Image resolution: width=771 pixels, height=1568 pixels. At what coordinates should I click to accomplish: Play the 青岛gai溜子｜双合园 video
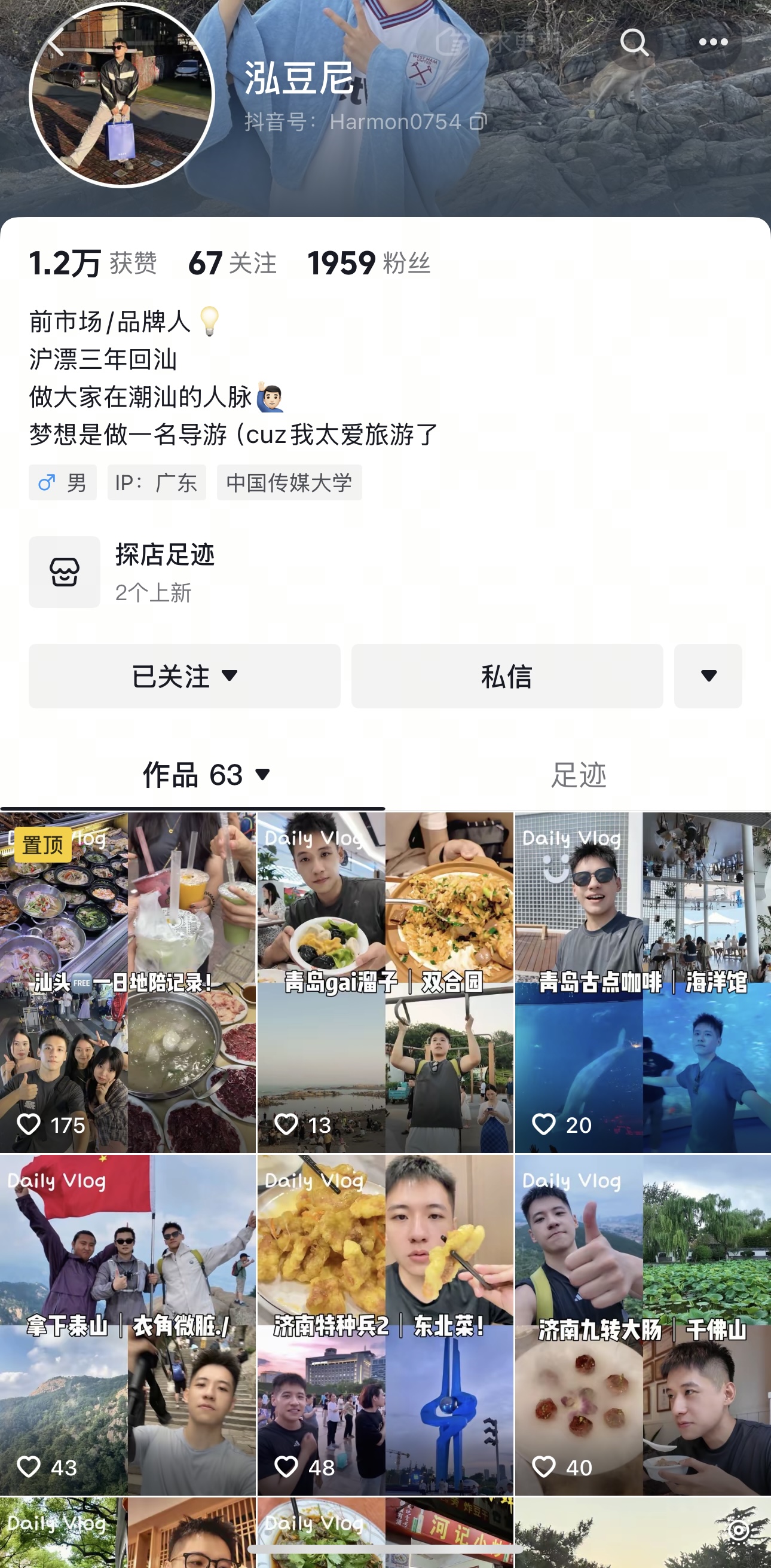click(x=385, y=982)
